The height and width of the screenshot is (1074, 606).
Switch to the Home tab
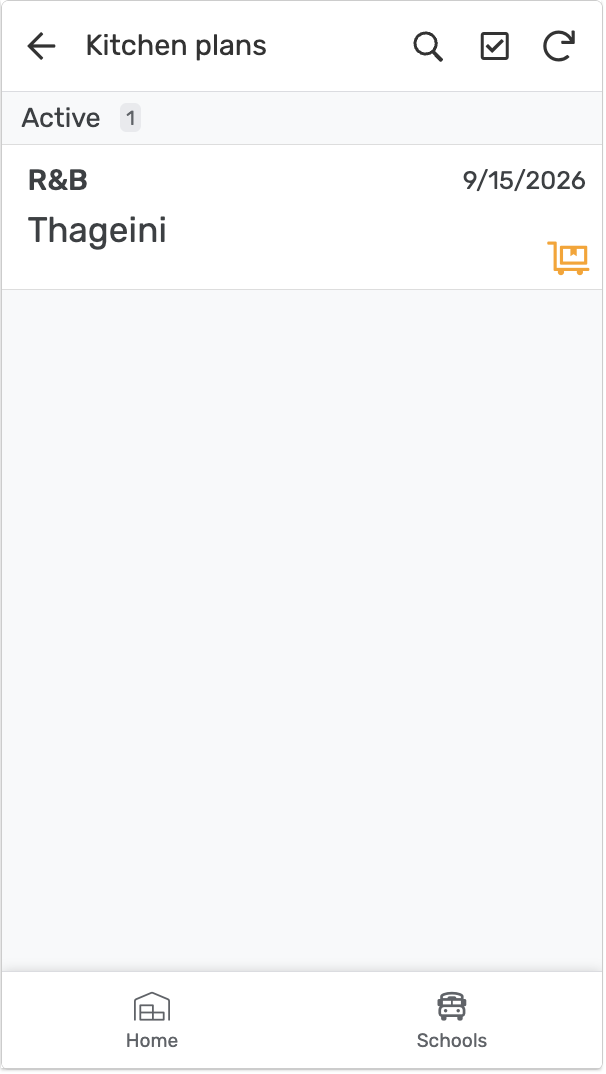(152, 1021)
